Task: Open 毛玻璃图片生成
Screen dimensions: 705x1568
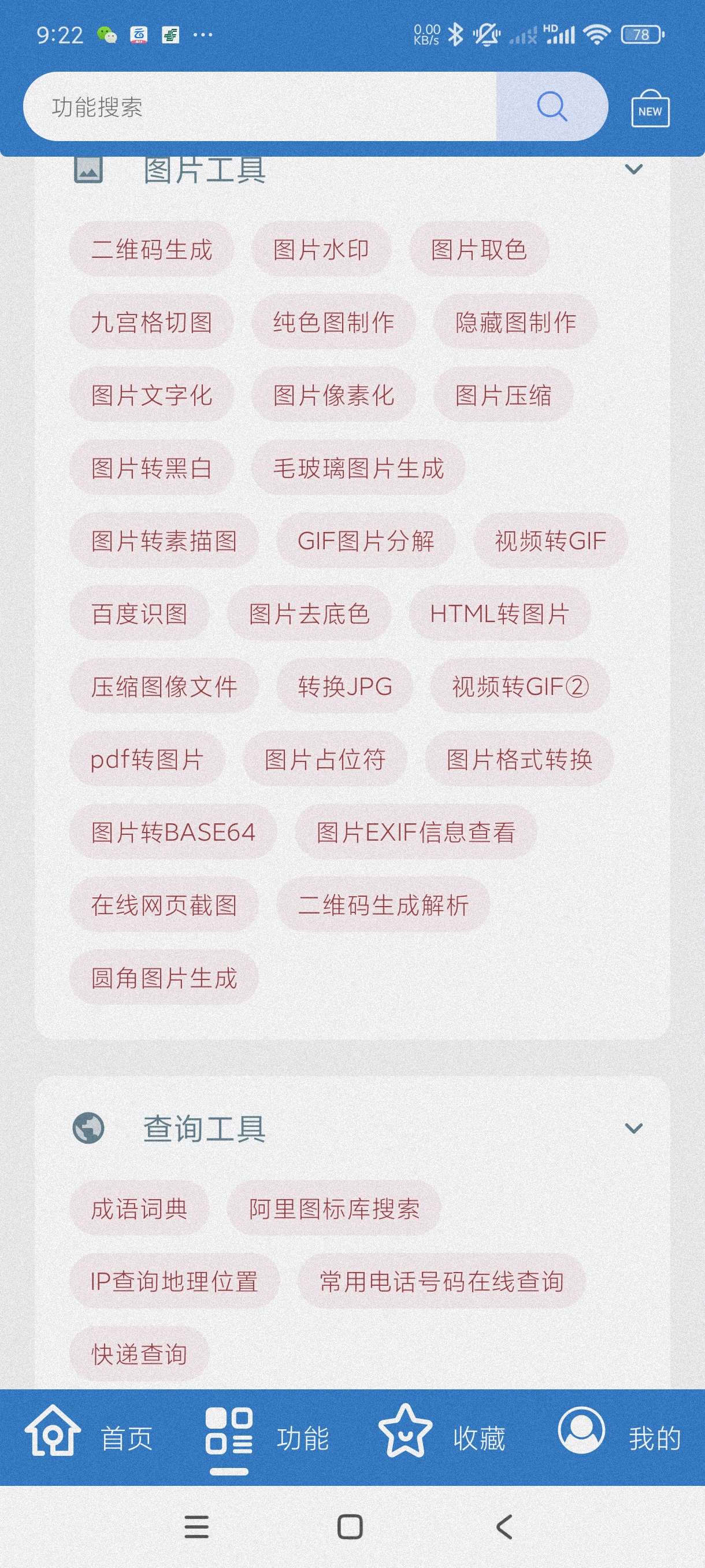Action: coord(358,468)
